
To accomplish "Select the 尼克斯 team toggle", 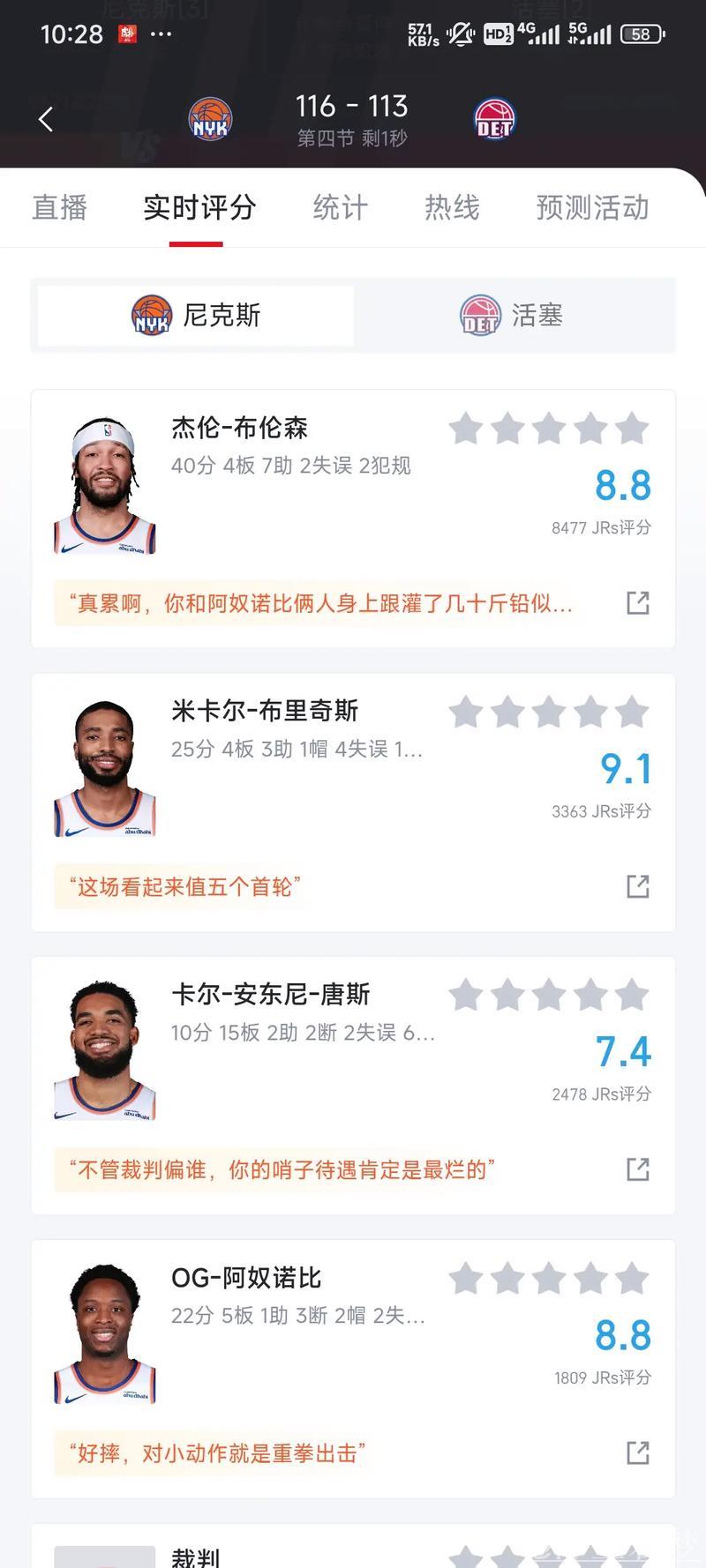I will tap(194, 315).
